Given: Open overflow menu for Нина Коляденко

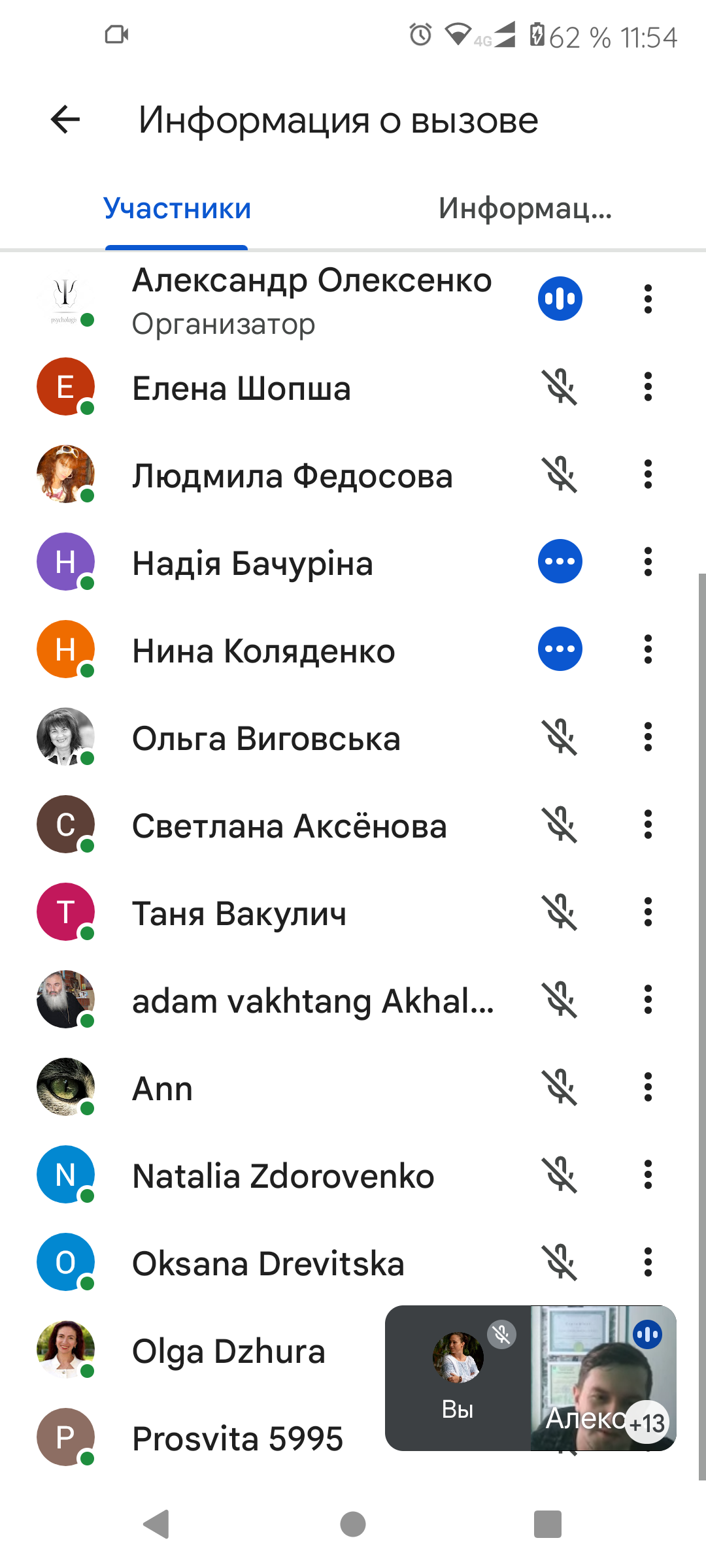Looking at the screenshot, I should (x=648, y=649).
